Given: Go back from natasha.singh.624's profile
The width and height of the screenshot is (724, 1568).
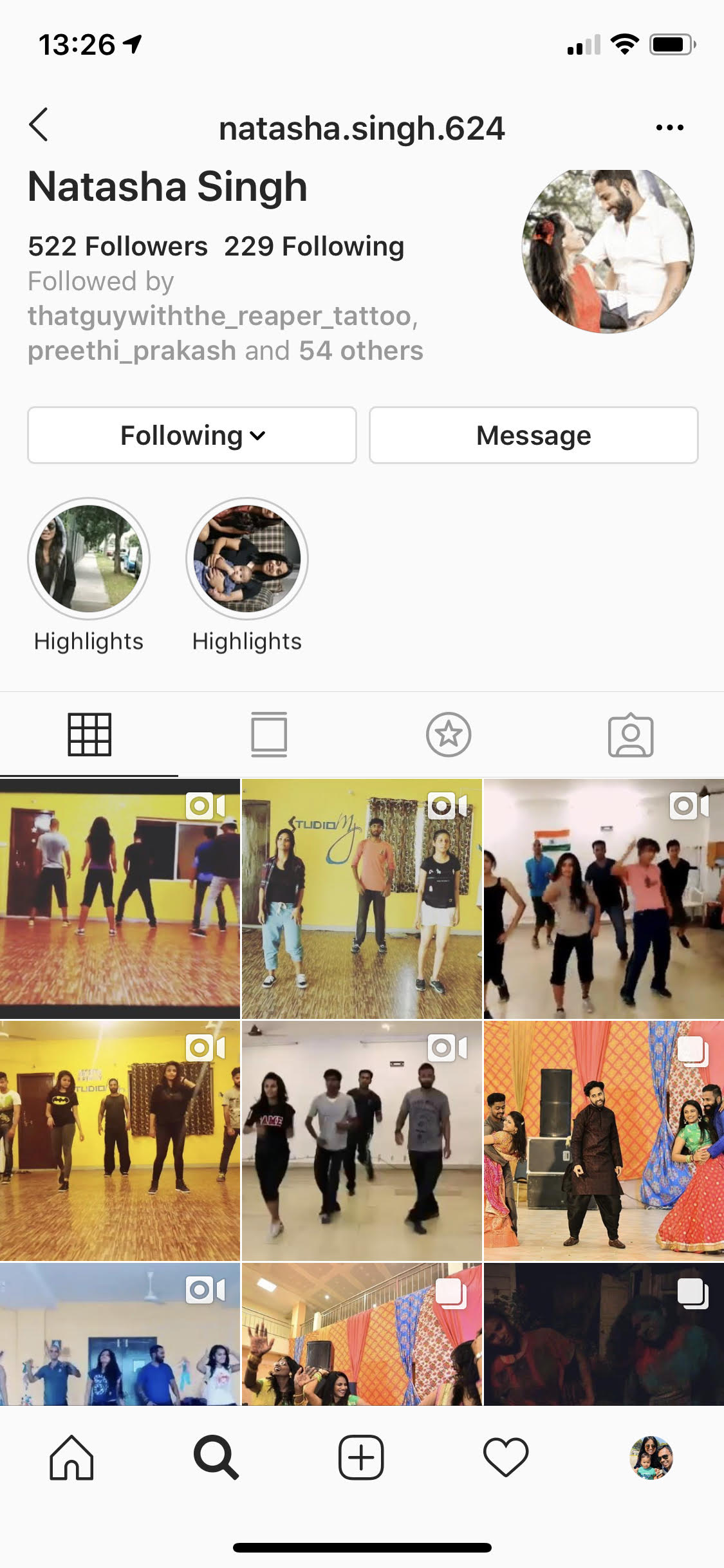Looking at the screenshot, I should [39, 125].
